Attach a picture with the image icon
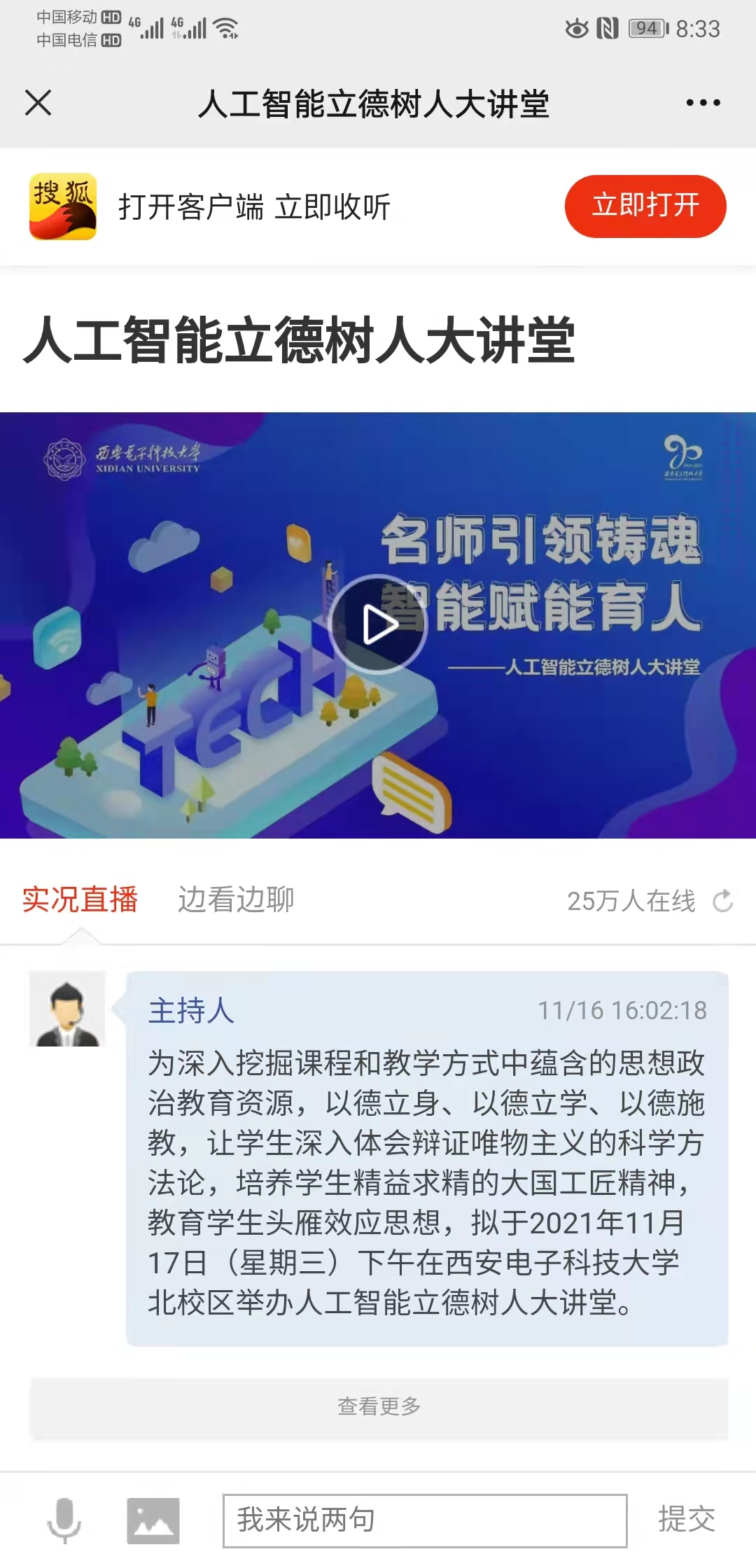This screenshot has height=1568, width=756. pyautogui.click(x=153, y=1520)
